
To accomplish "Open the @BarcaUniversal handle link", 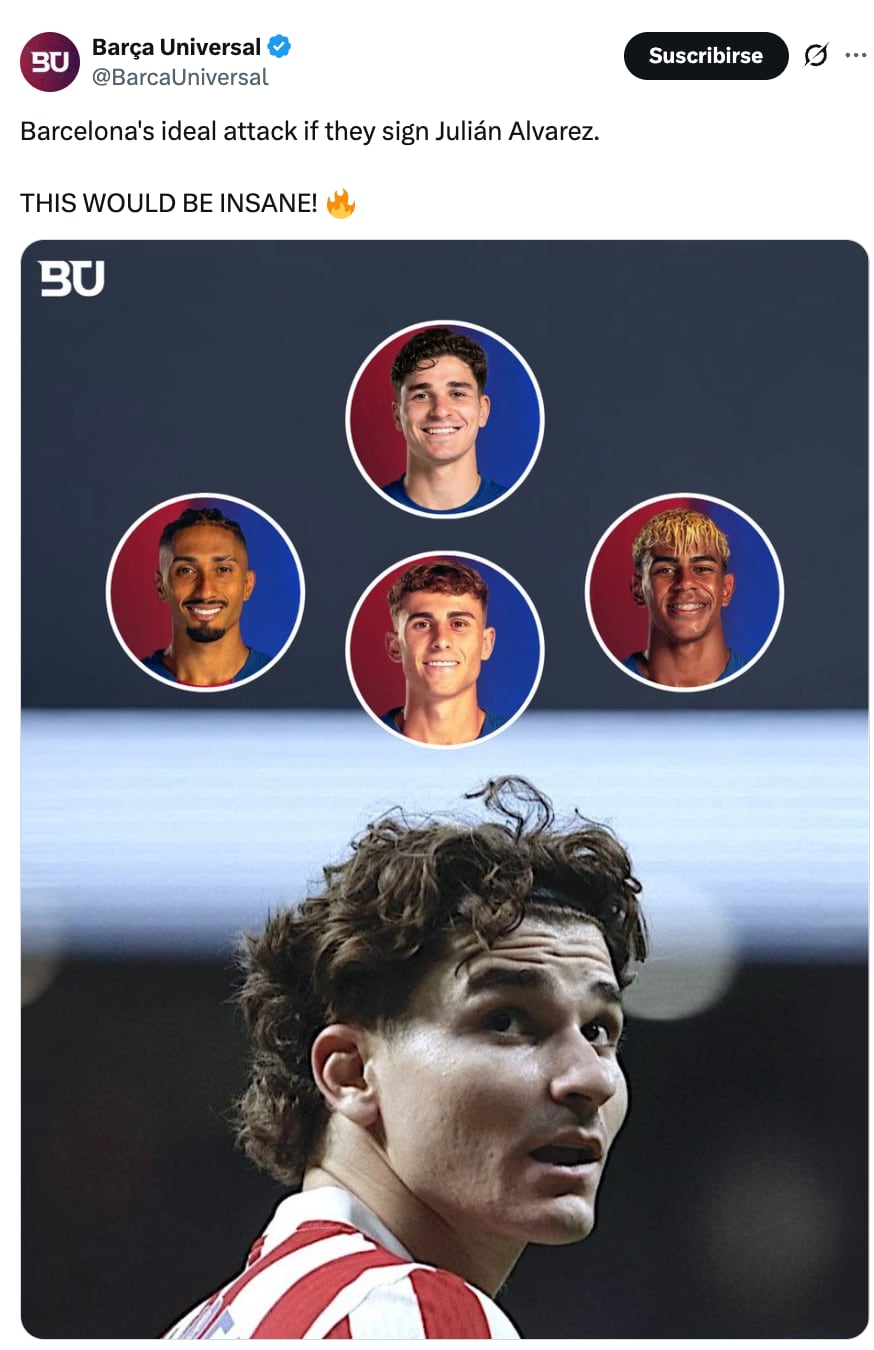I will pyautogui.click(x=180, y=78).
